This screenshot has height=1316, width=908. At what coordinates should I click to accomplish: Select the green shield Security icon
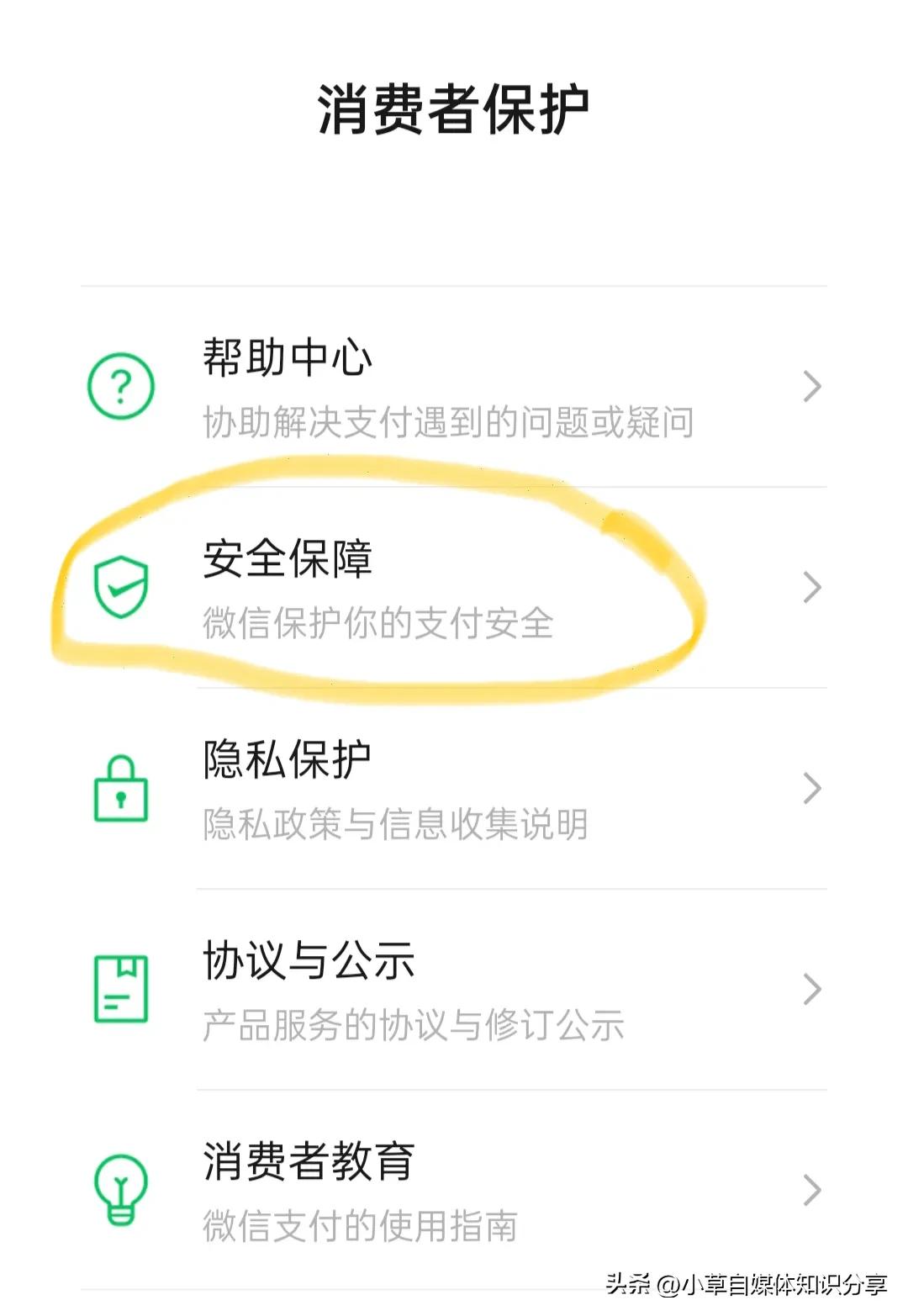click(x=120, y=586)
